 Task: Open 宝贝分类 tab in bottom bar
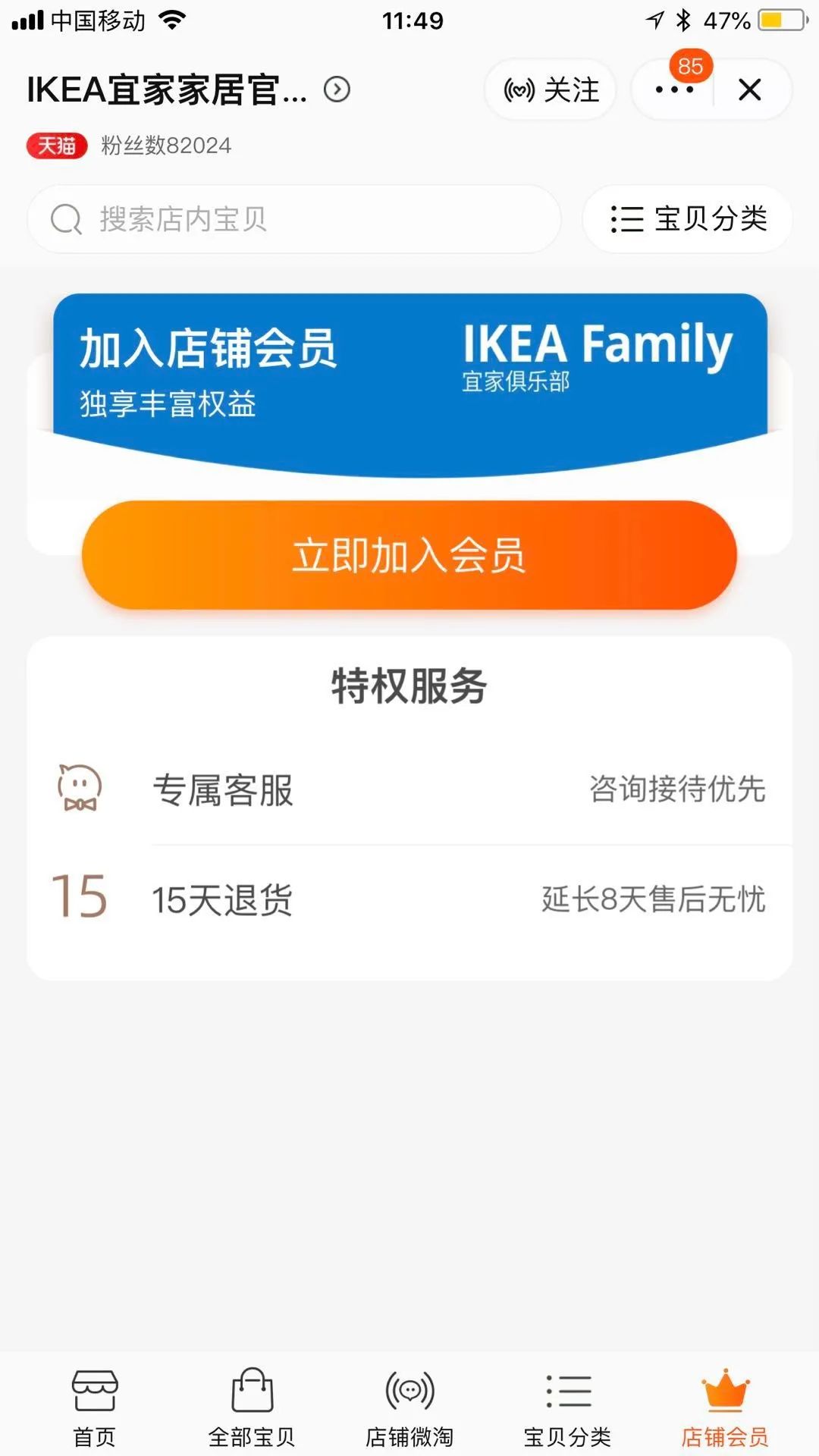coord(567,1408)
